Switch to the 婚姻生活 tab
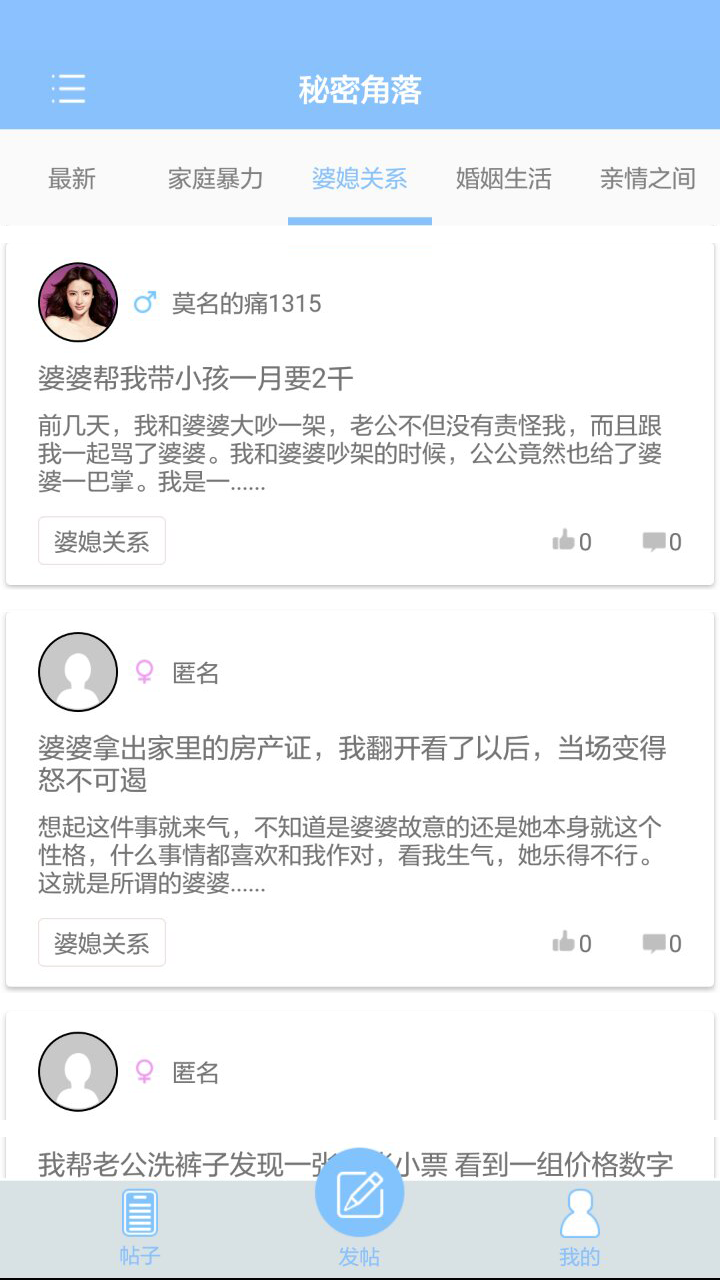720x1280 pixels. (x=503, y=179)
